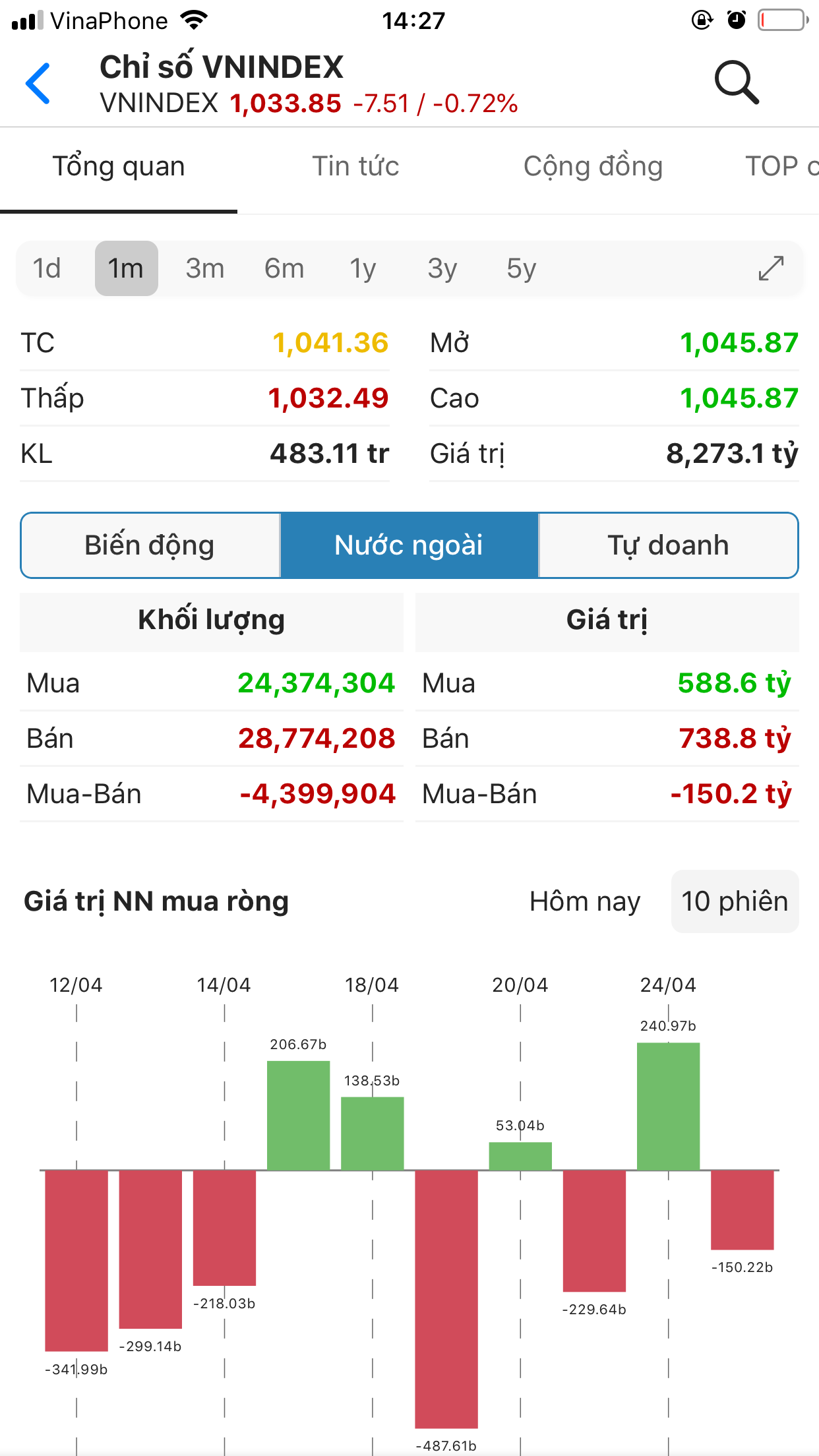Screen dimensions: 819x1456
Task: Open the Tự doanh segment
Action: tap(668, 545)
